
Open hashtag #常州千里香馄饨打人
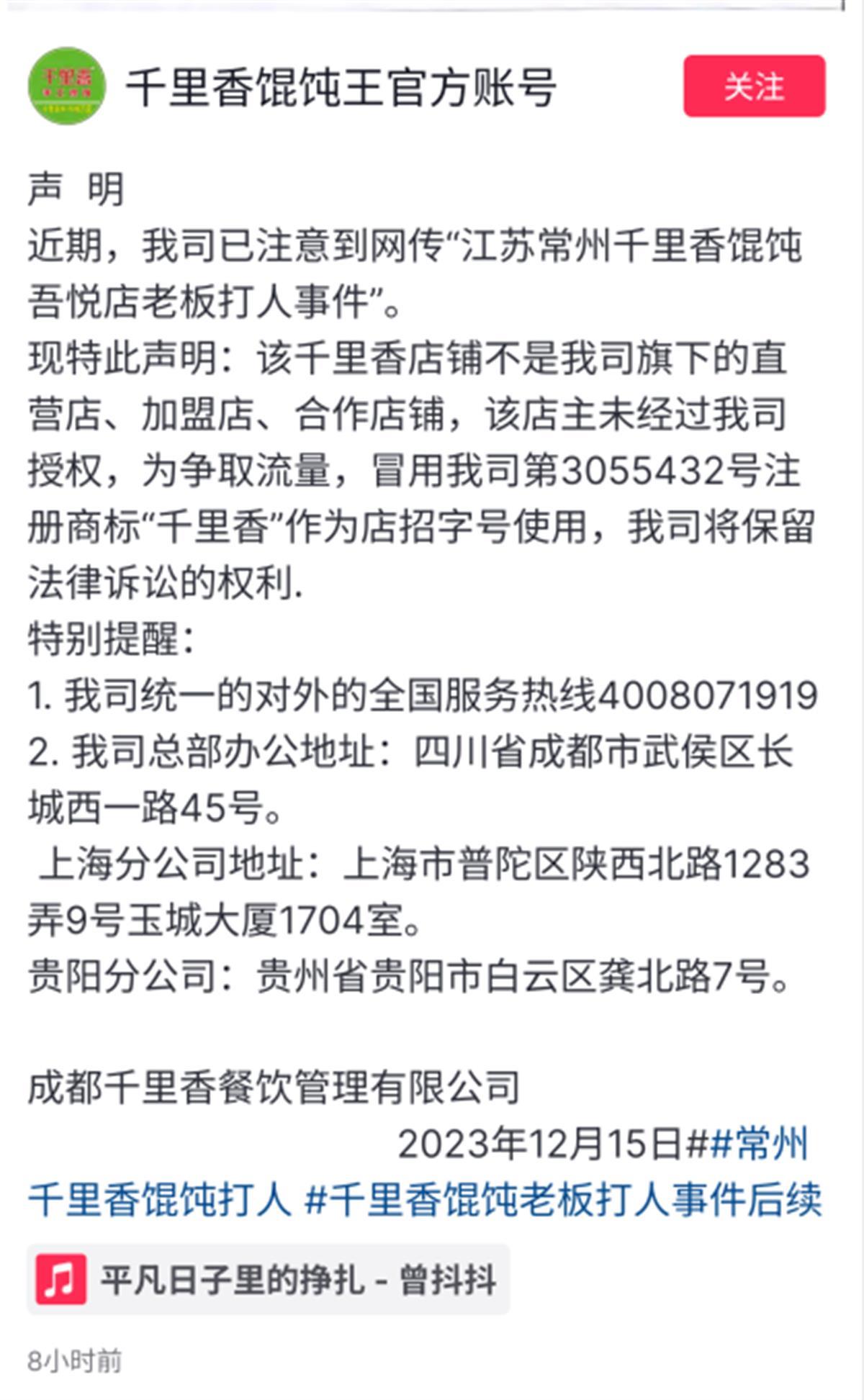point(160,1200)
